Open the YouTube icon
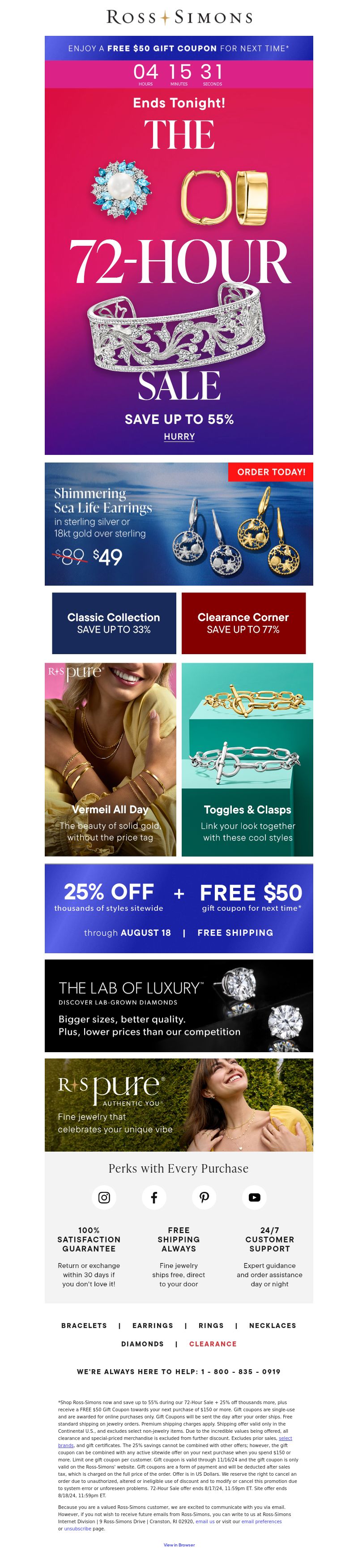Image resolution: width=358 pixels, height=1568 pixels. (255, 1197)
